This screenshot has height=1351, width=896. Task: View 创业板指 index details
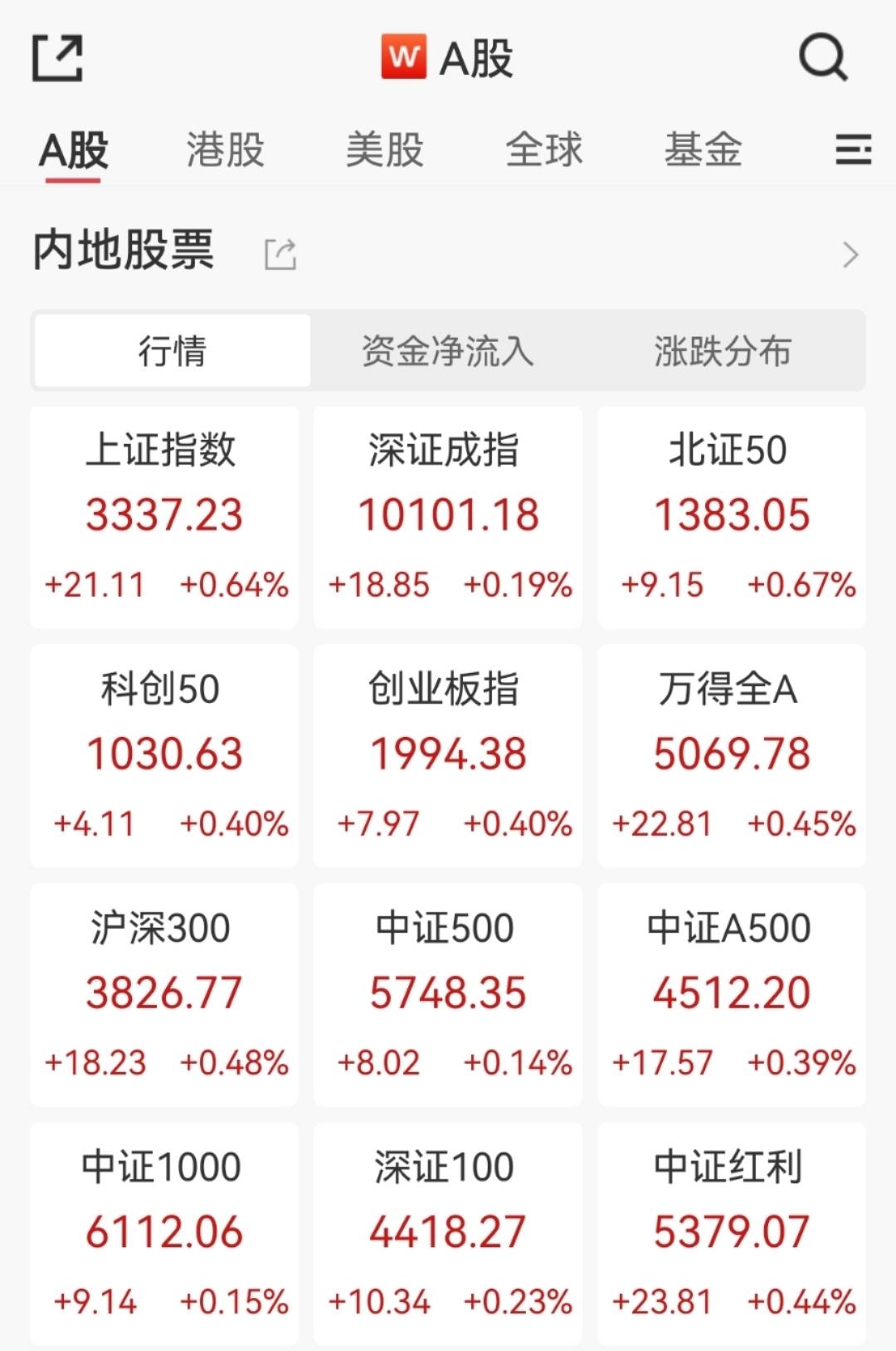click(x=448, y=756)
